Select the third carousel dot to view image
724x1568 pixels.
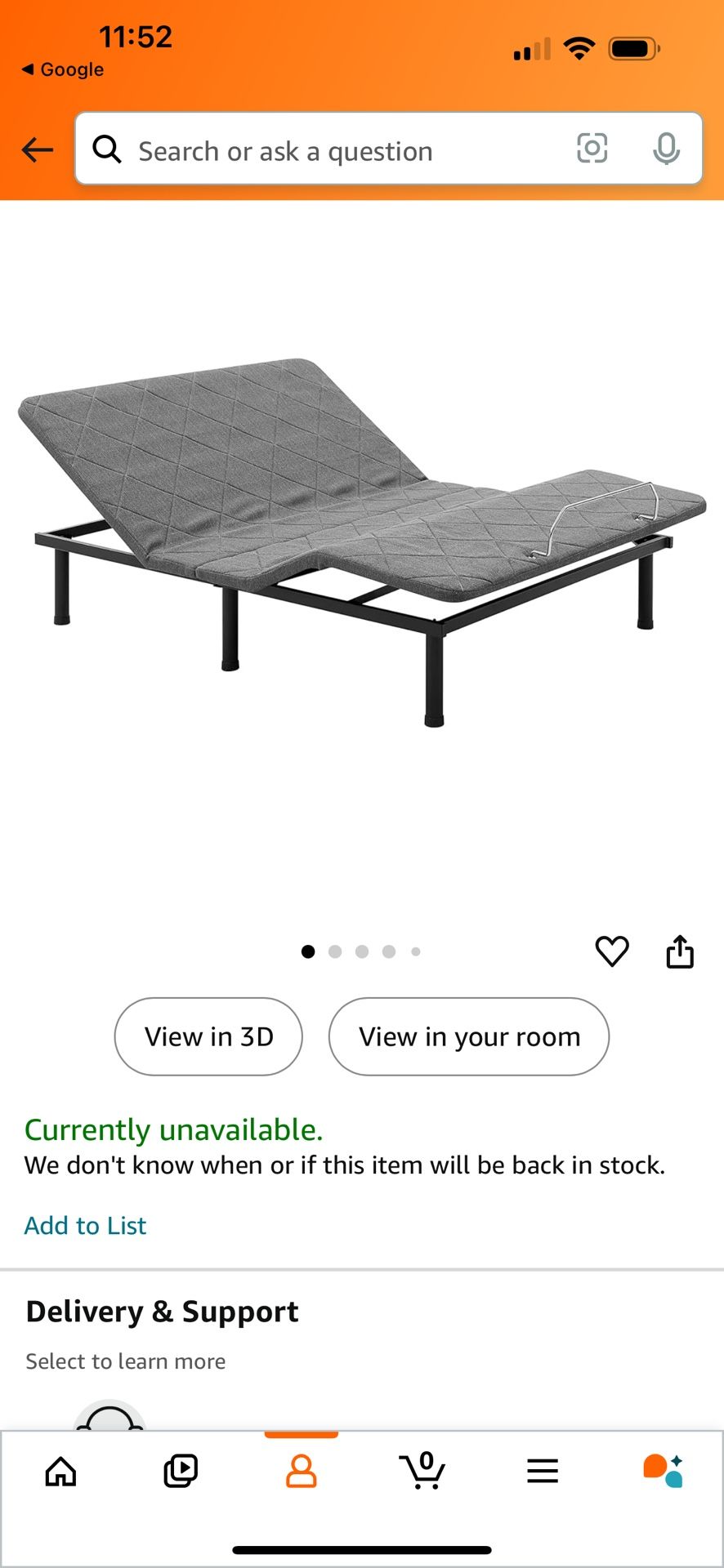[x=362, y=951]
